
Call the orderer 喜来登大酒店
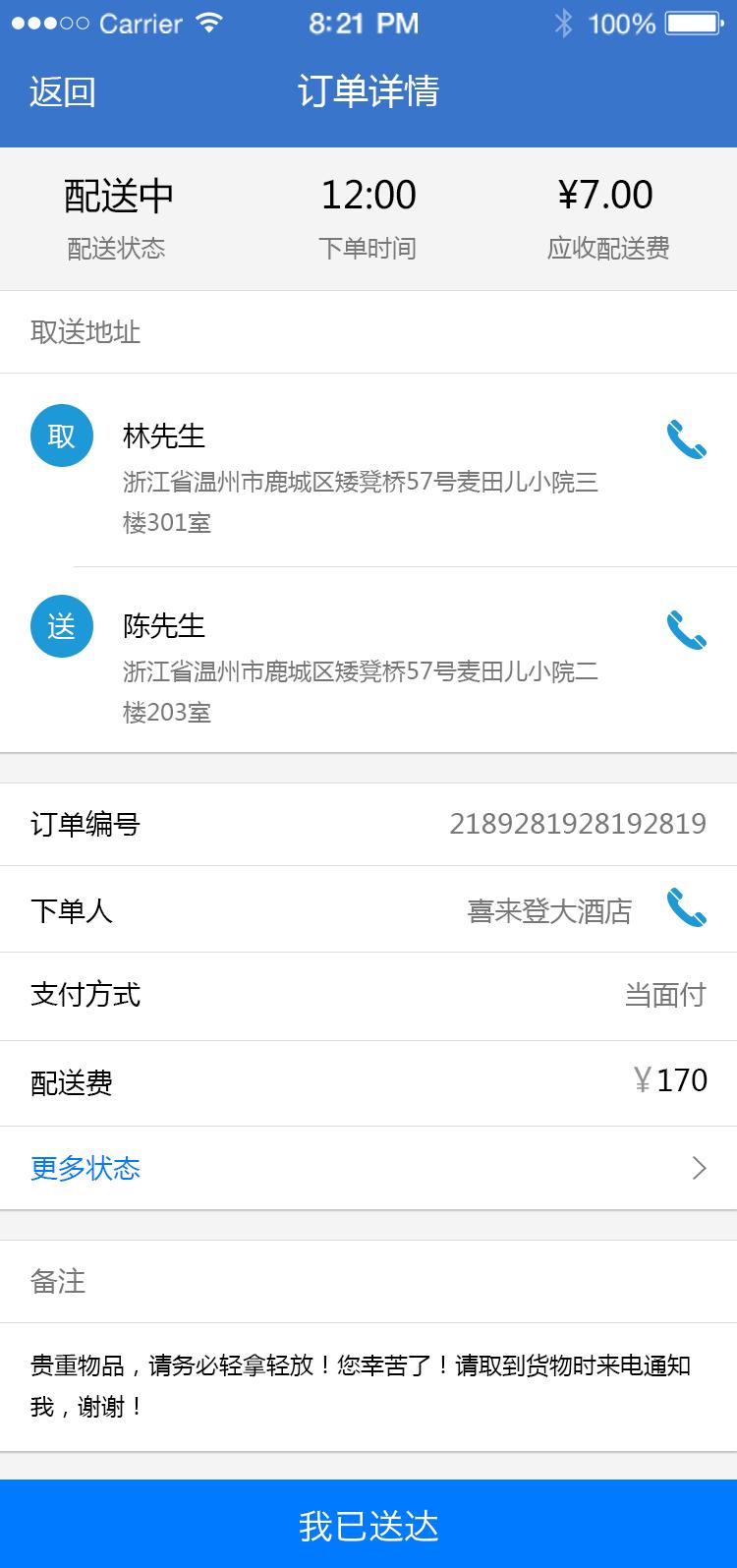point(686,907)
